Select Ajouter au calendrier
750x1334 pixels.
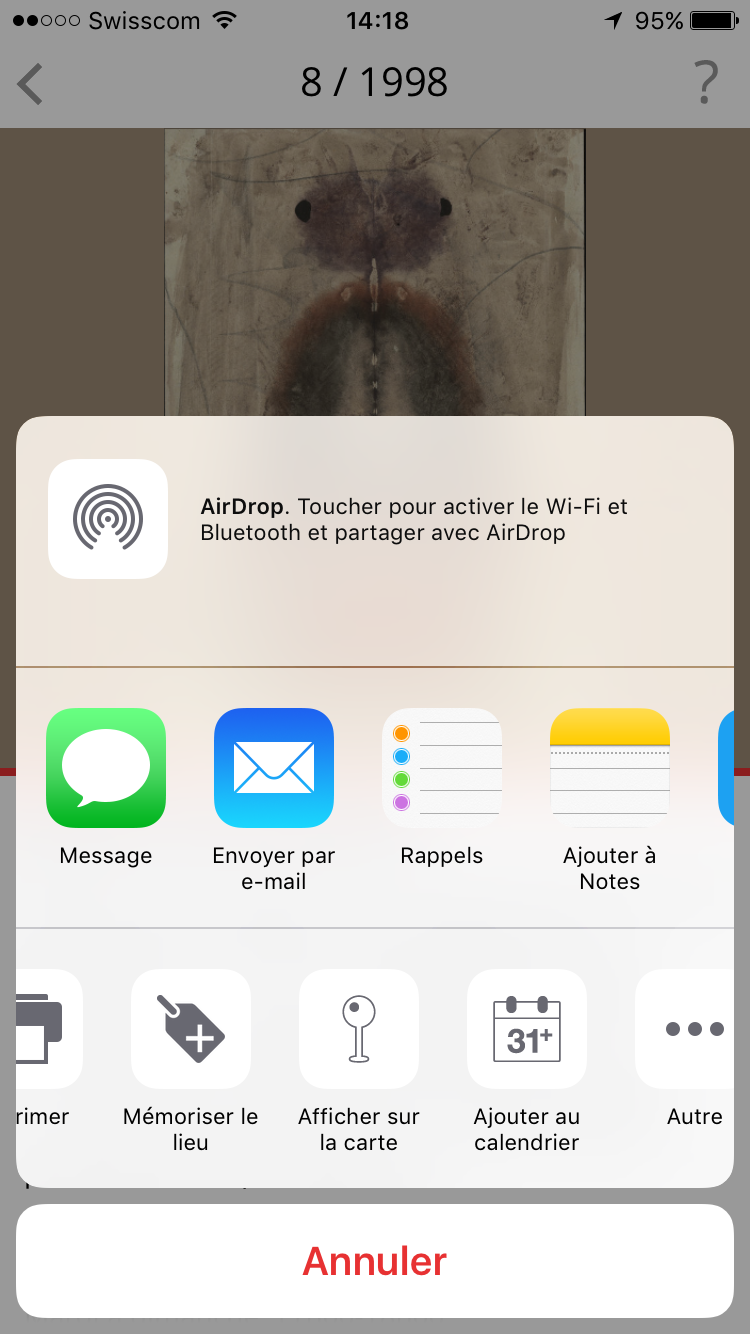click(527, 1029)
